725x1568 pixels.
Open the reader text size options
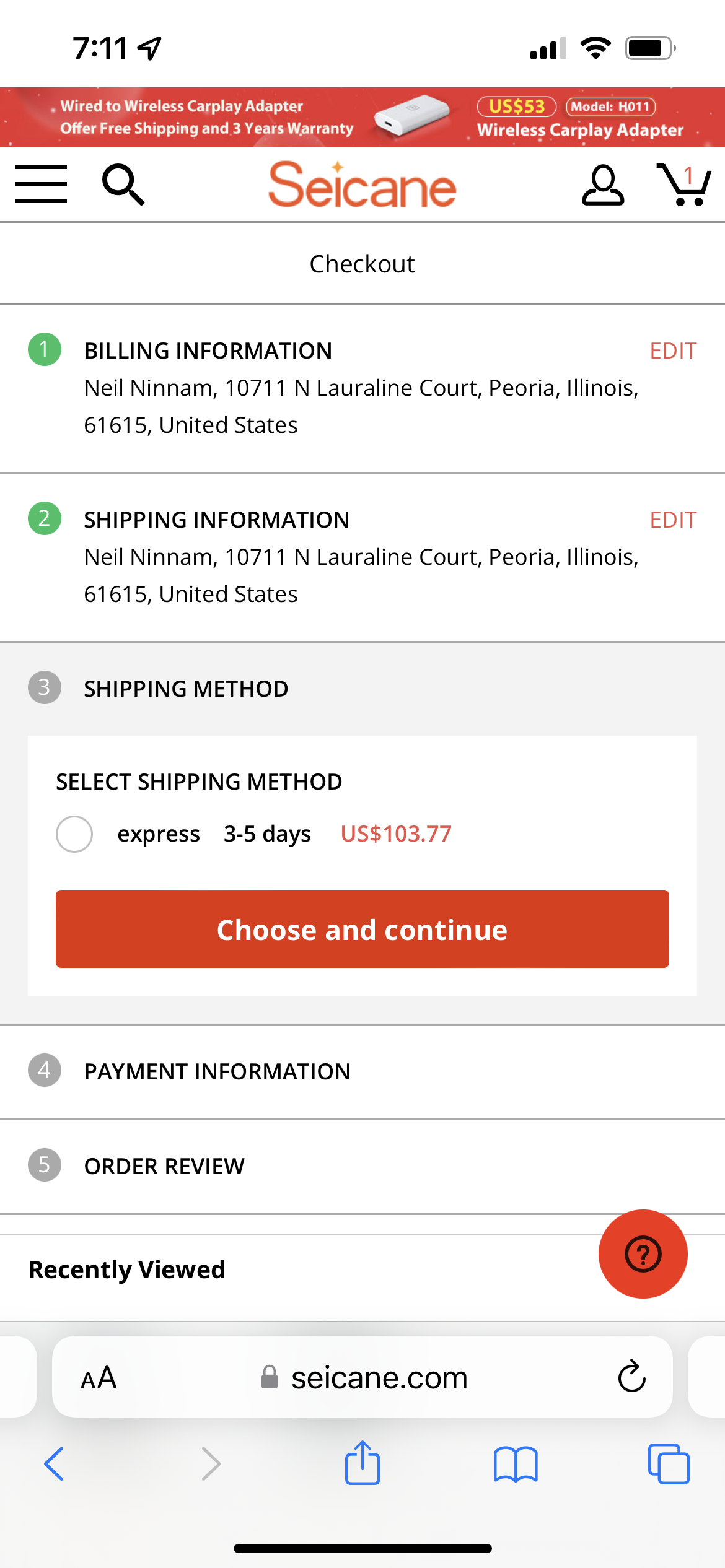(x=99, y=1378)
